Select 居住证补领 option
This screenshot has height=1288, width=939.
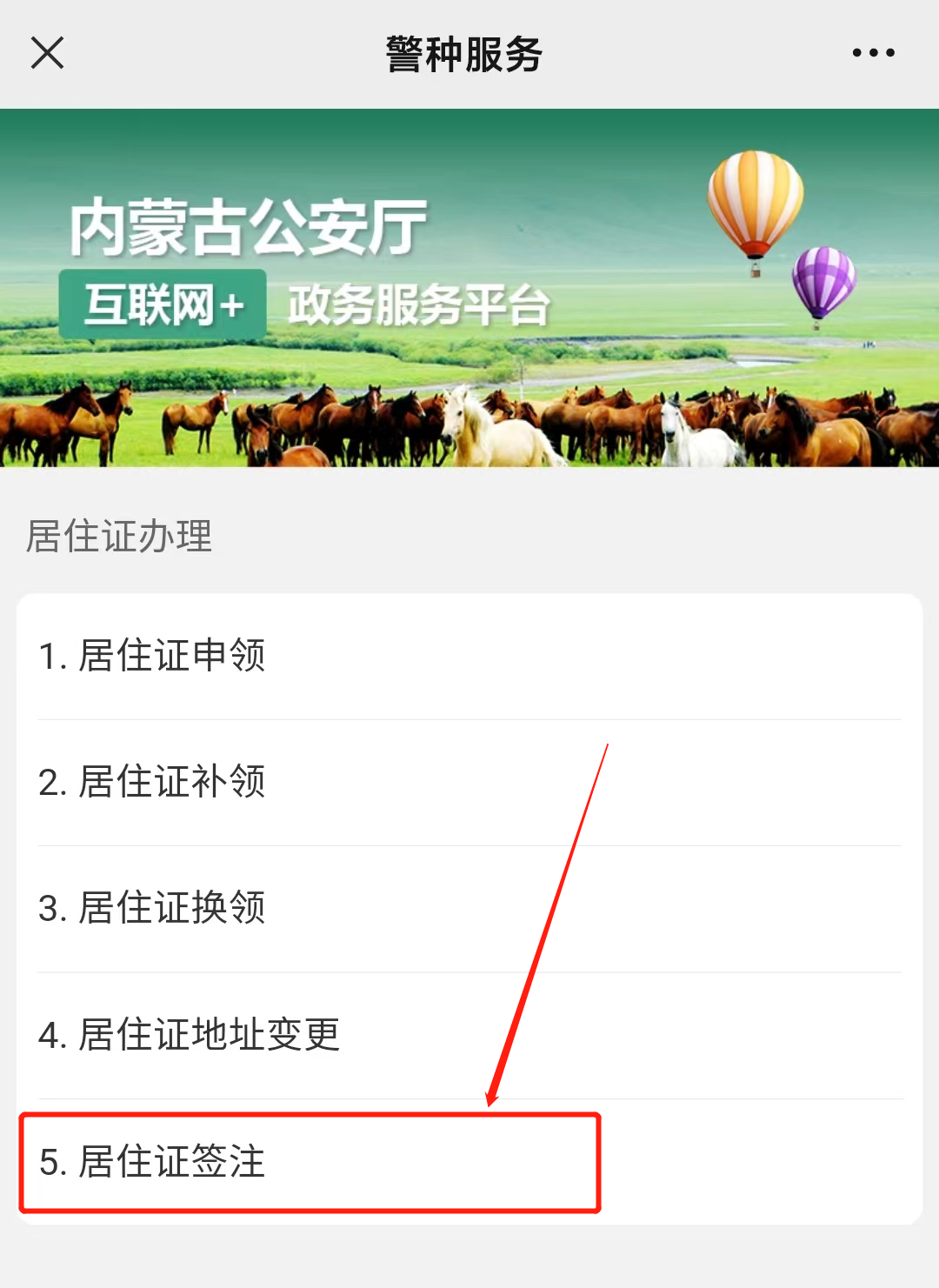tap(152, 782)
